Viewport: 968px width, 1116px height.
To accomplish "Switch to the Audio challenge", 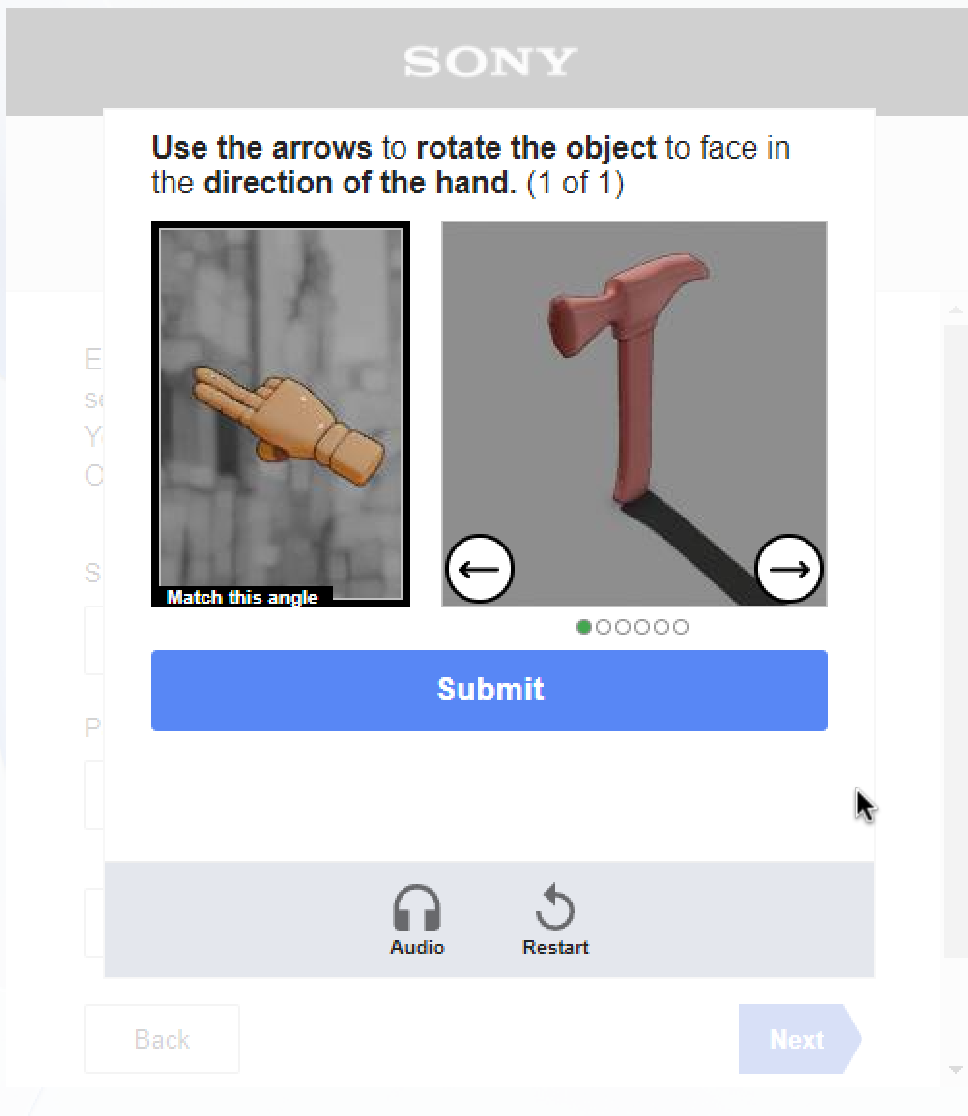I will (x=417, y=920).
